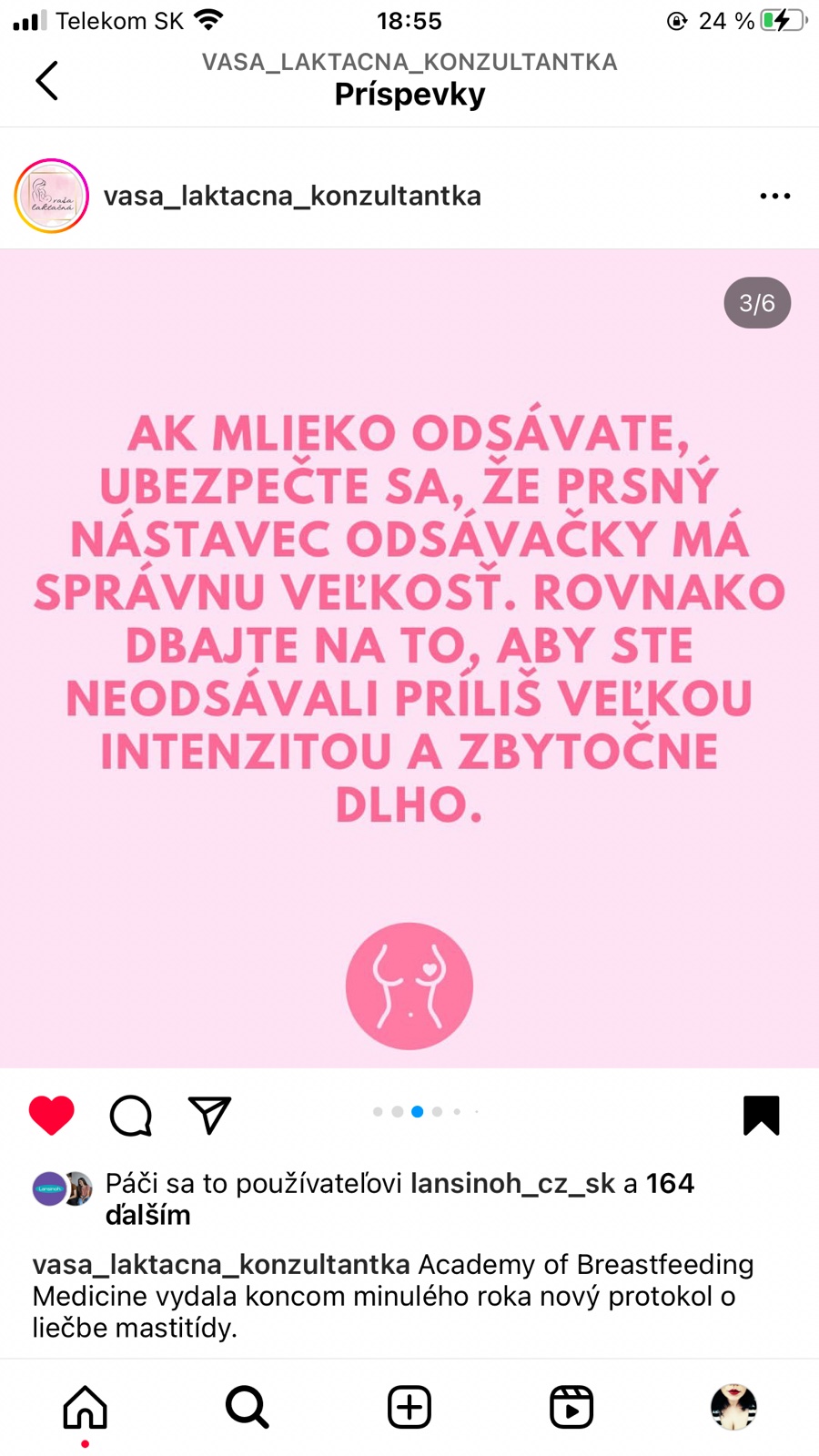Open my profile tab avatar

click(733, 1407)
